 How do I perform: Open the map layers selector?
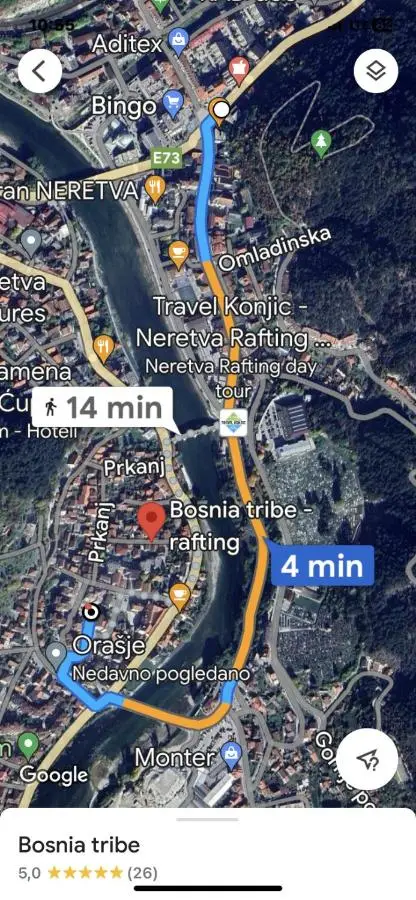[x=376, y=71]
